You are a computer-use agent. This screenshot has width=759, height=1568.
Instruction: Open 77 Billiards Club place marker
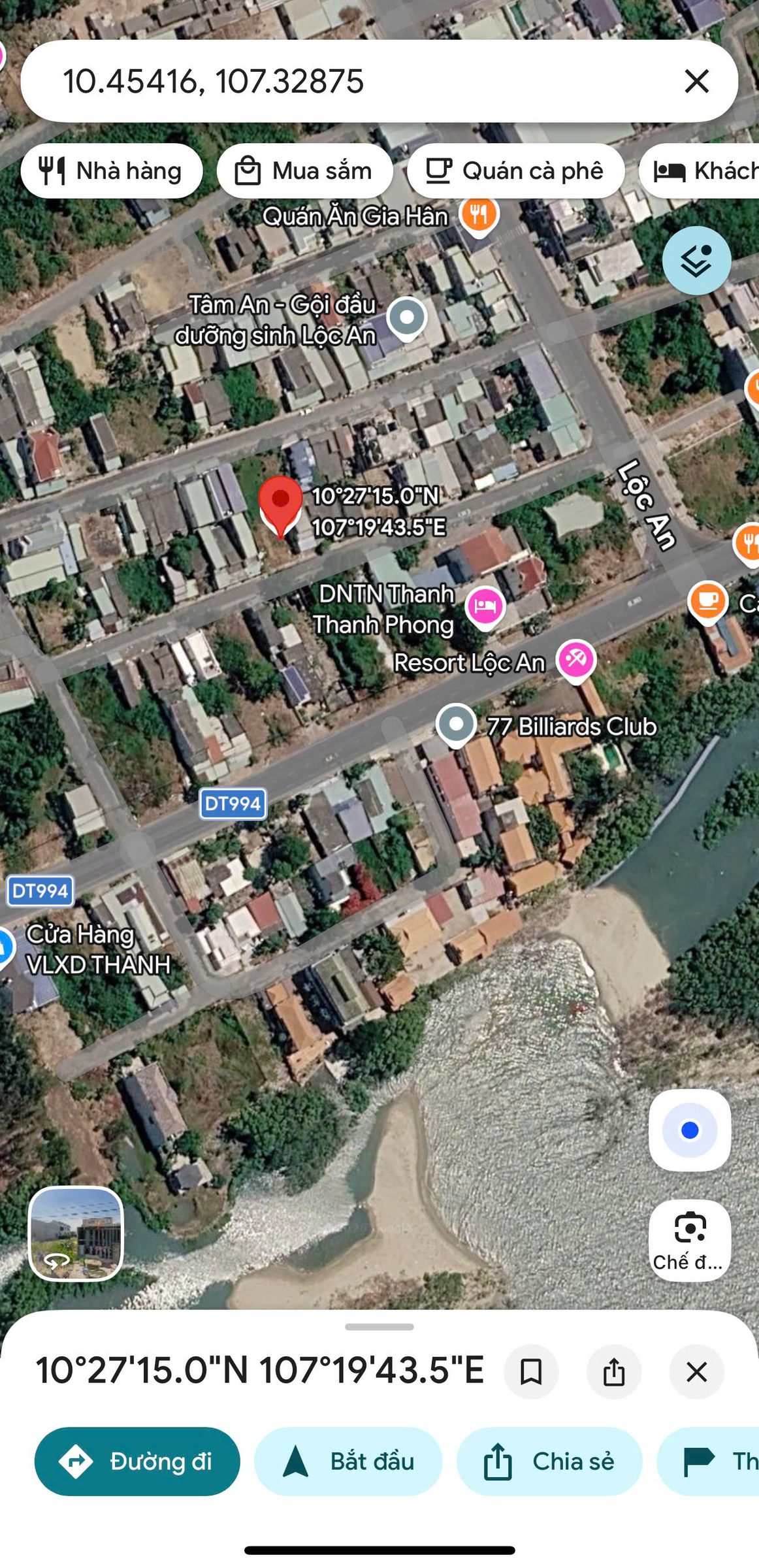pyautogui.click(x=456, y=725)
